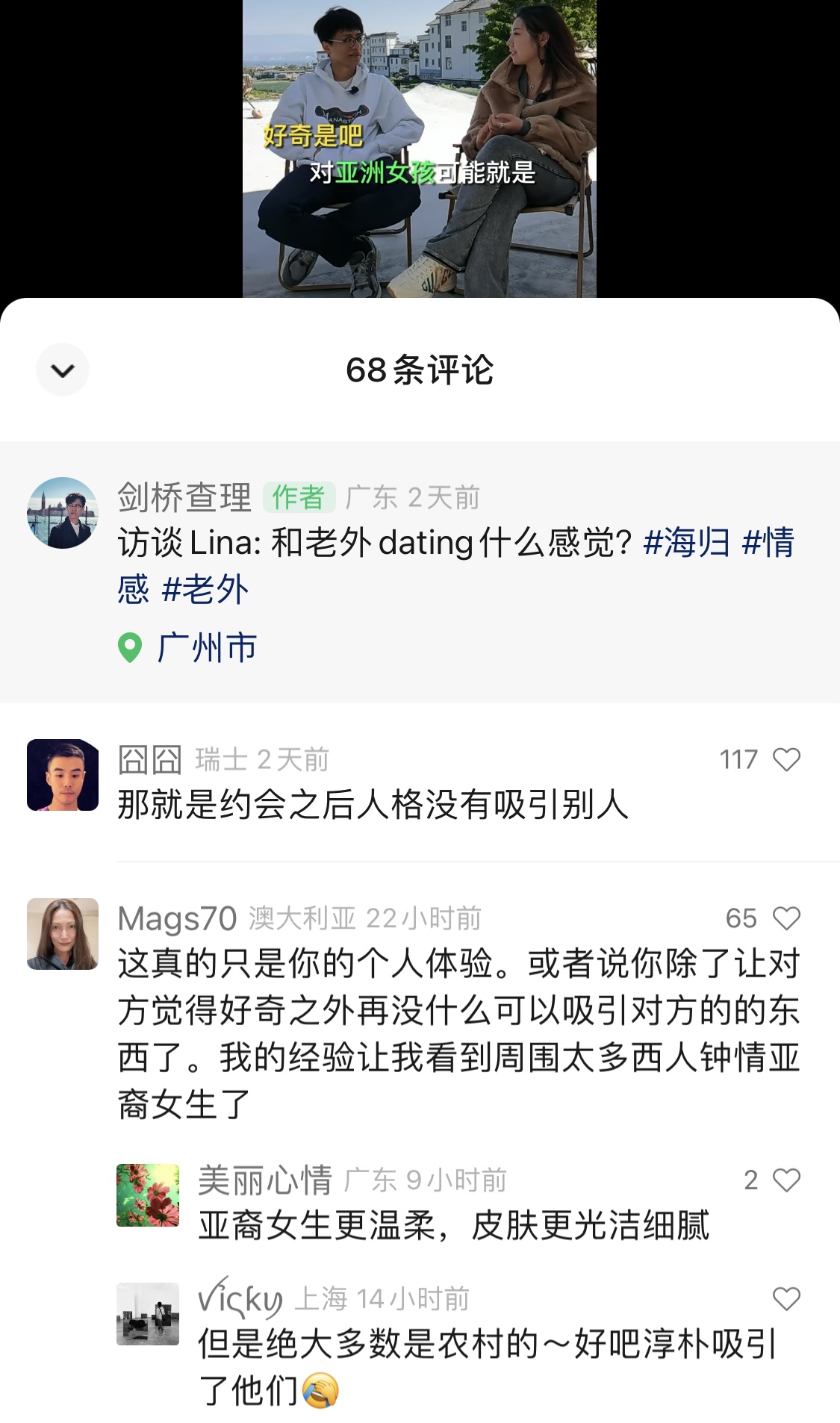Open 美丽心情's flower avatar
The width and height of the screenshot is (840, 1423).
pyautogui.click(x=148, y=1195)
